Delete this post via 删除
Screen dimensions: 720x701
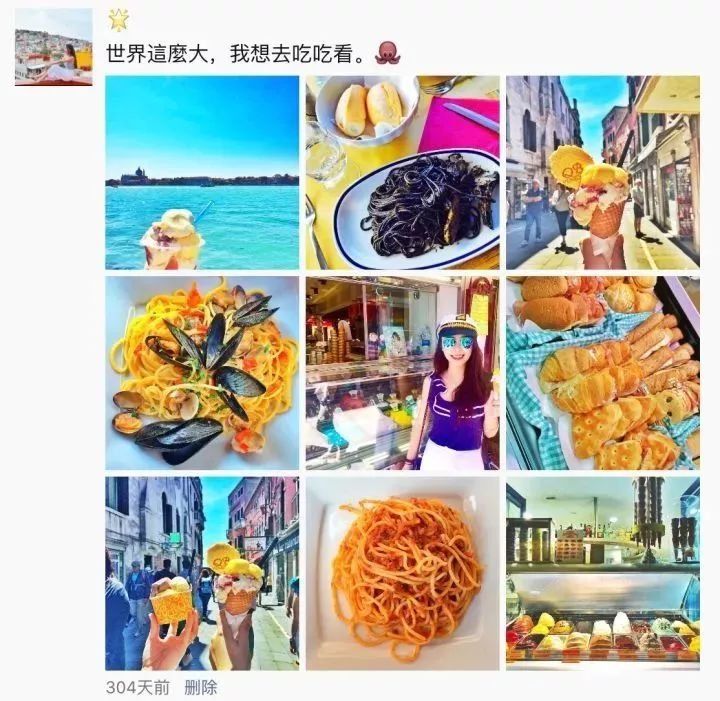click(201, 687)
